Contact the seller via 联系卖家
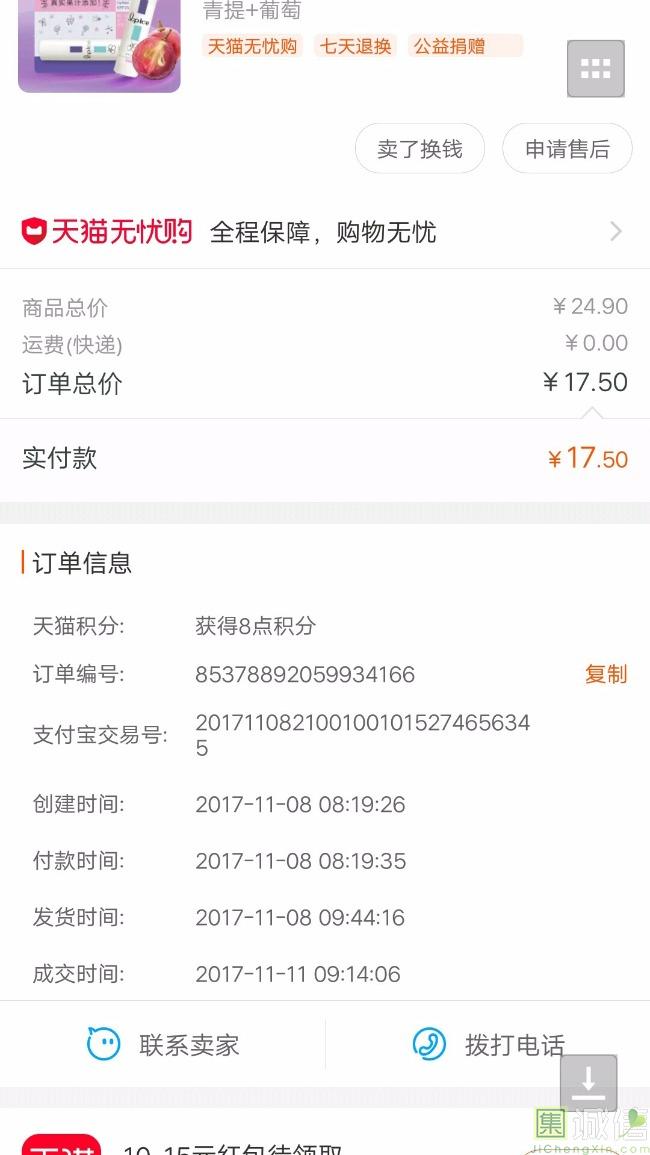Screen dimensions: 650x1155 pyautogui.click(x=163, y=1044)
